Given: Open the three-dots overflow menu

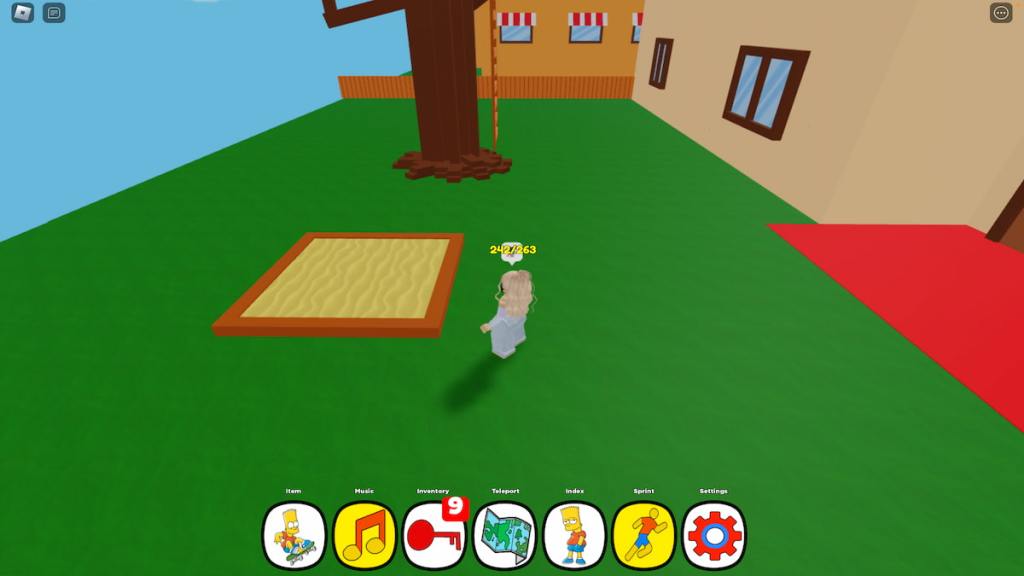Looking at the screenshot, I should pos(1001,13).
